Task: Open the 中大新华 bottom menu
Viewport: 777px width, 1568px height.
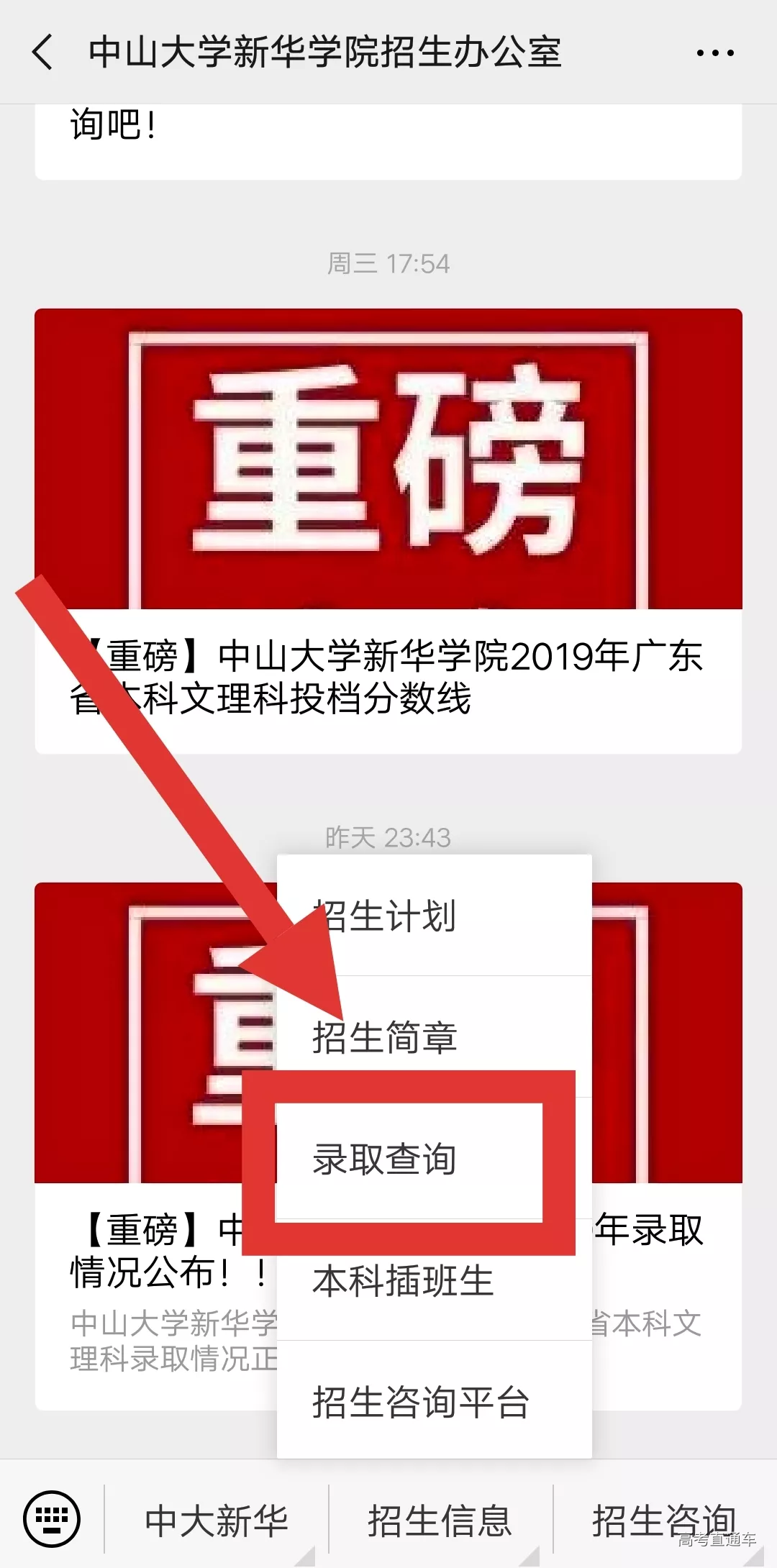Action: tap(216, 1519)
